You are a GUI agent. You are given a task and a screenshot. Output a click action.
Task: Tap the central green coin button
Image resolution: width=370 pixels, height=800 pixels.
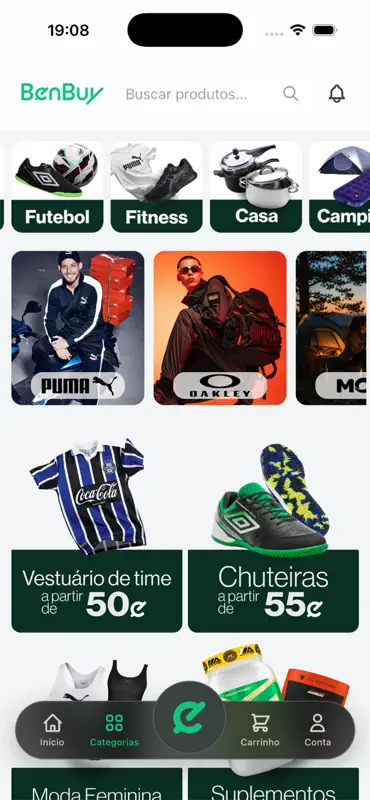pyautogui.click(x=189, y=717)
